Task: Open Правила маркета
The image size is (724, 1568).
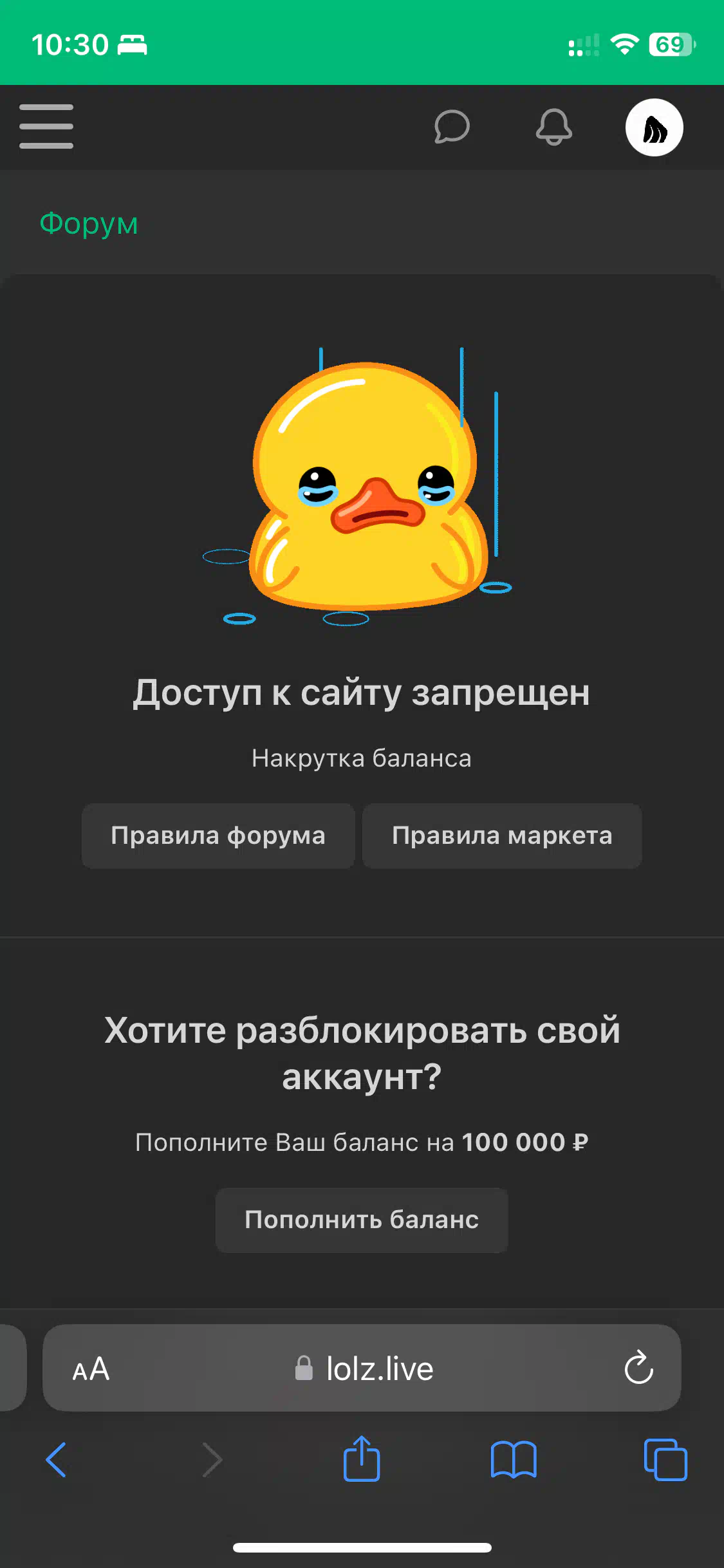Action: 502,835
